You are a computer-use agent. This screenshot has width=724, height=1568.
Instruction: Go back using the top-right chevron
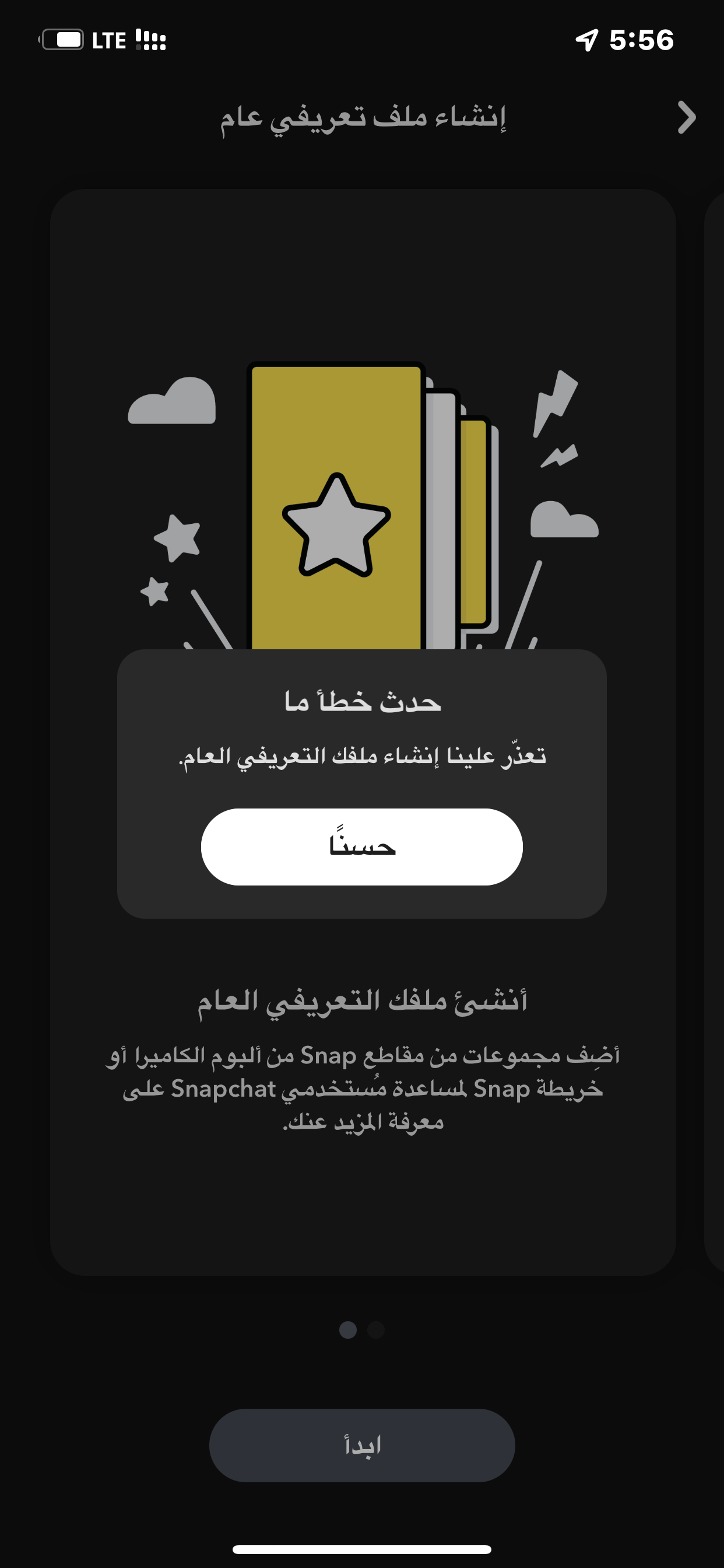click(x=686, y=117)
